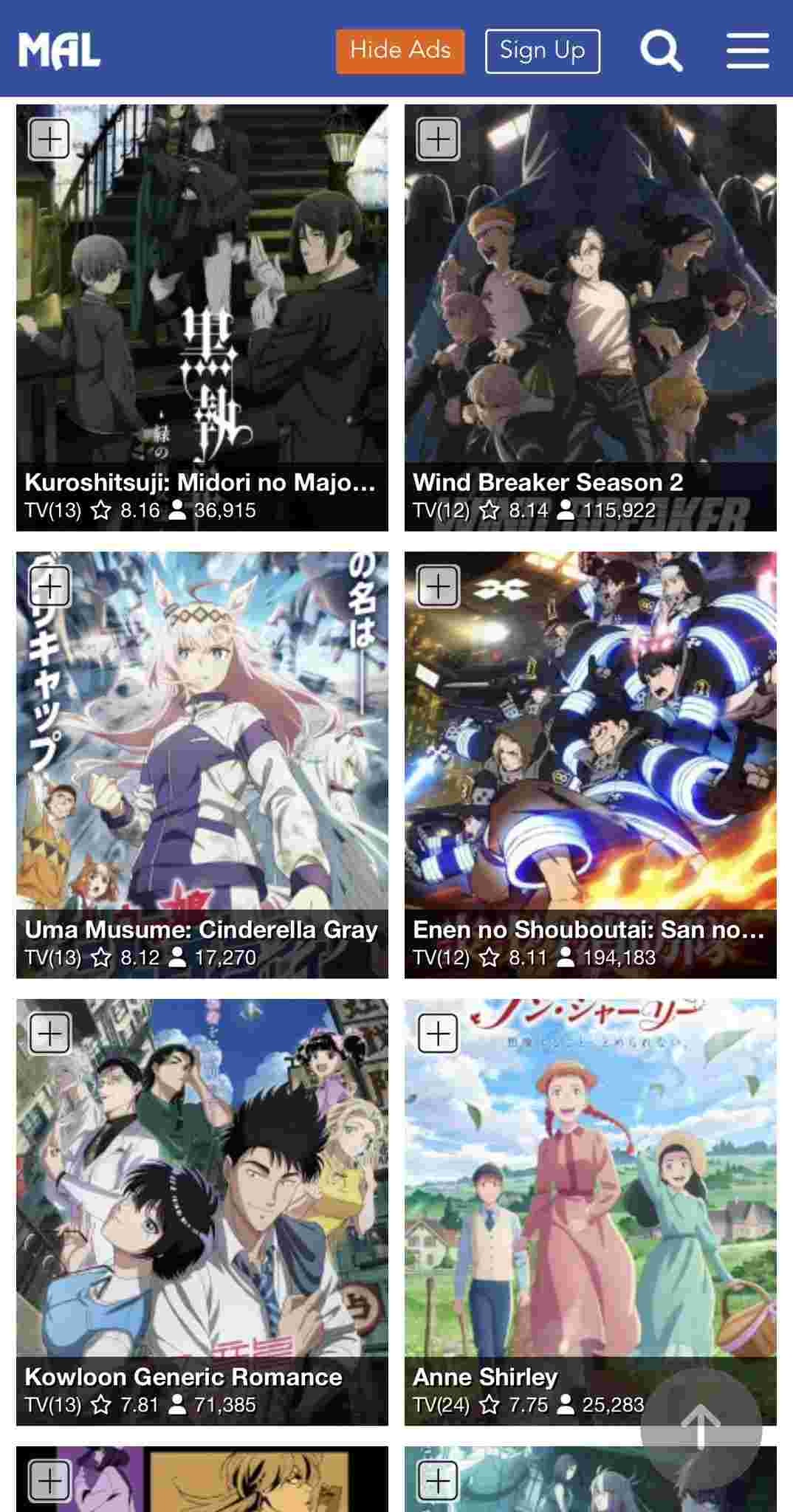
Task: Open Kuroshitsuji: Midori no Majo anime card
Action: pyautogui.click(x=202, y=317)
